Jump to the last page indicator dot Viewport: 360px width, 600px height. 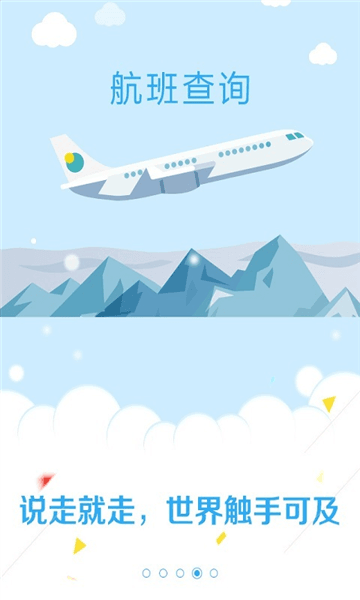(214, 573)
